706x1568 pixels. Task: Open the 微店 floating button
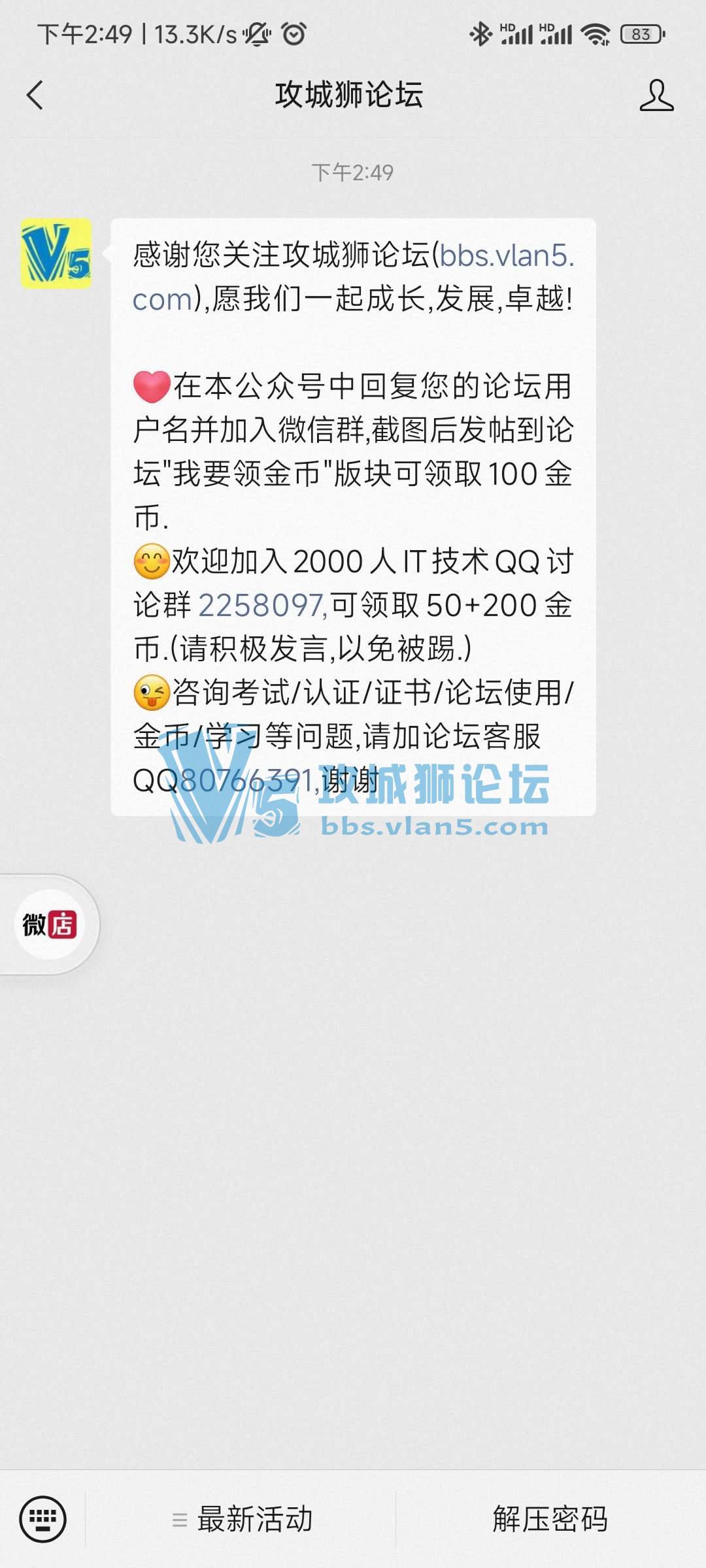(50, 924)
